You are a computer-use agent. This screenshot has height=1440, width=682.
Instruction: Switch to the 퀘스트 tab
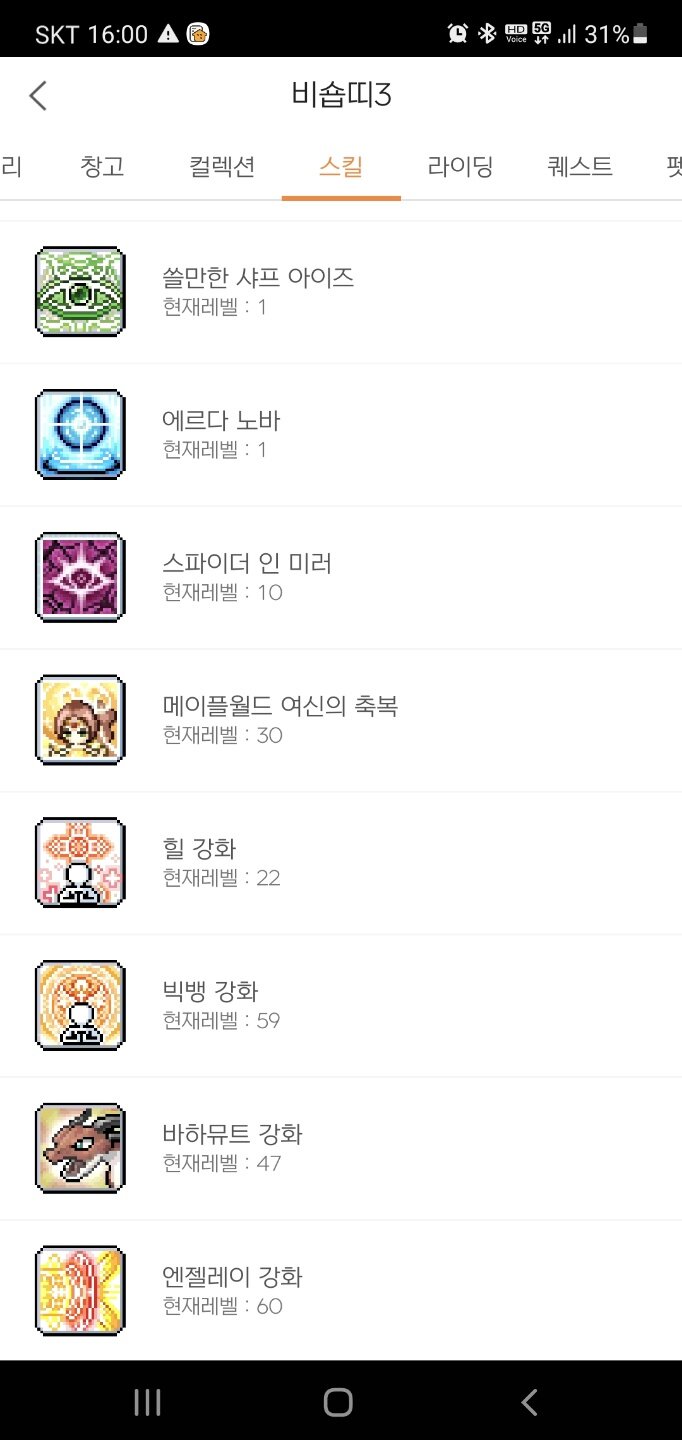pyautogui.click(x=580, y=166)
